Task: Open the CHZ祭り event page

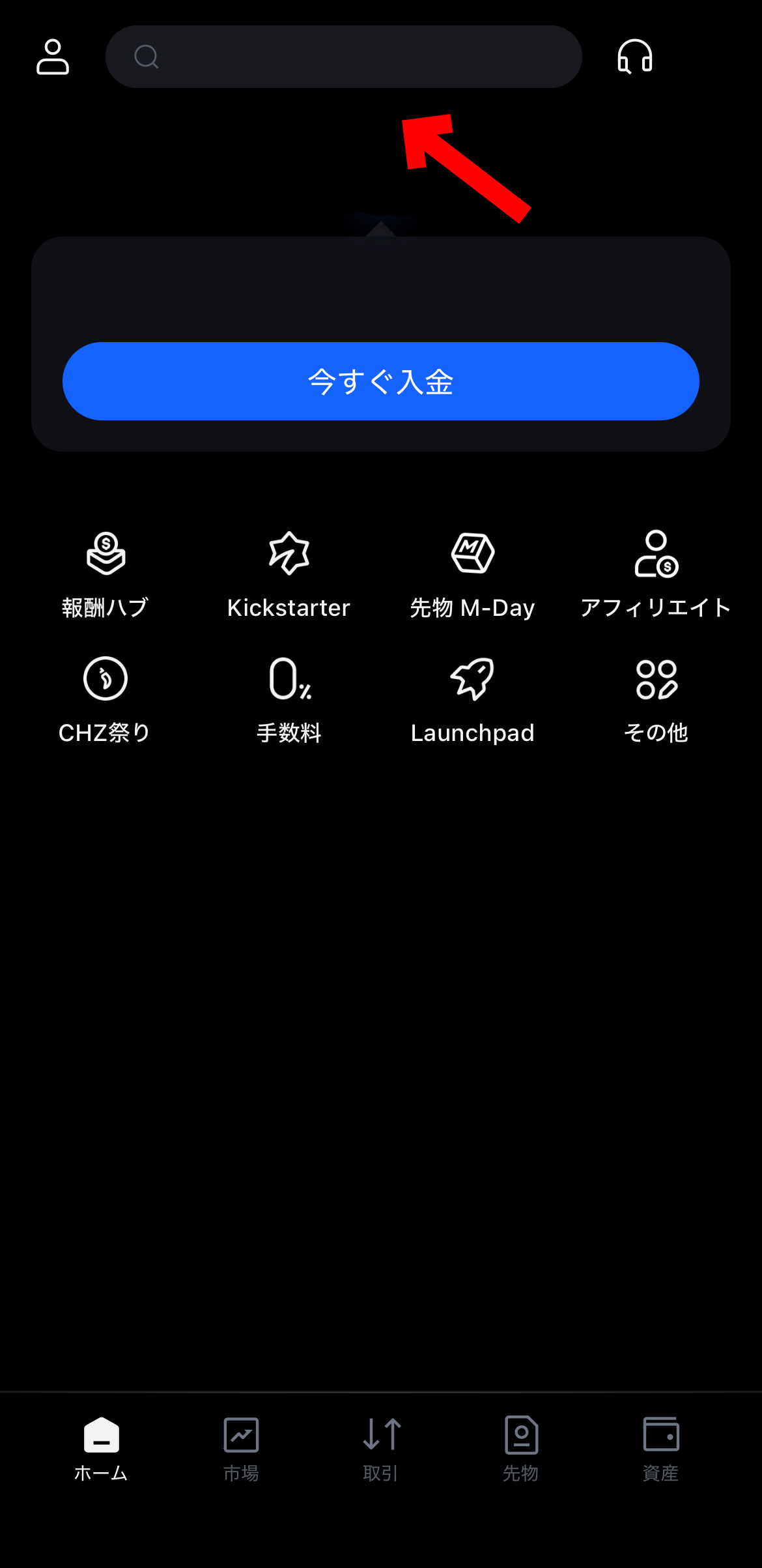Action: (105, 697)
